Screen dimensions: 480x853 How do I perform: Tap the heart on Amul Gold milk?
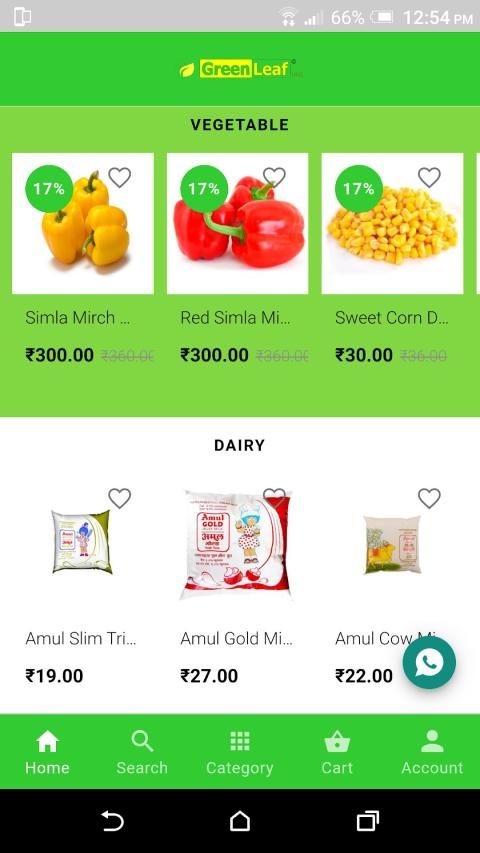click(274, 498)
